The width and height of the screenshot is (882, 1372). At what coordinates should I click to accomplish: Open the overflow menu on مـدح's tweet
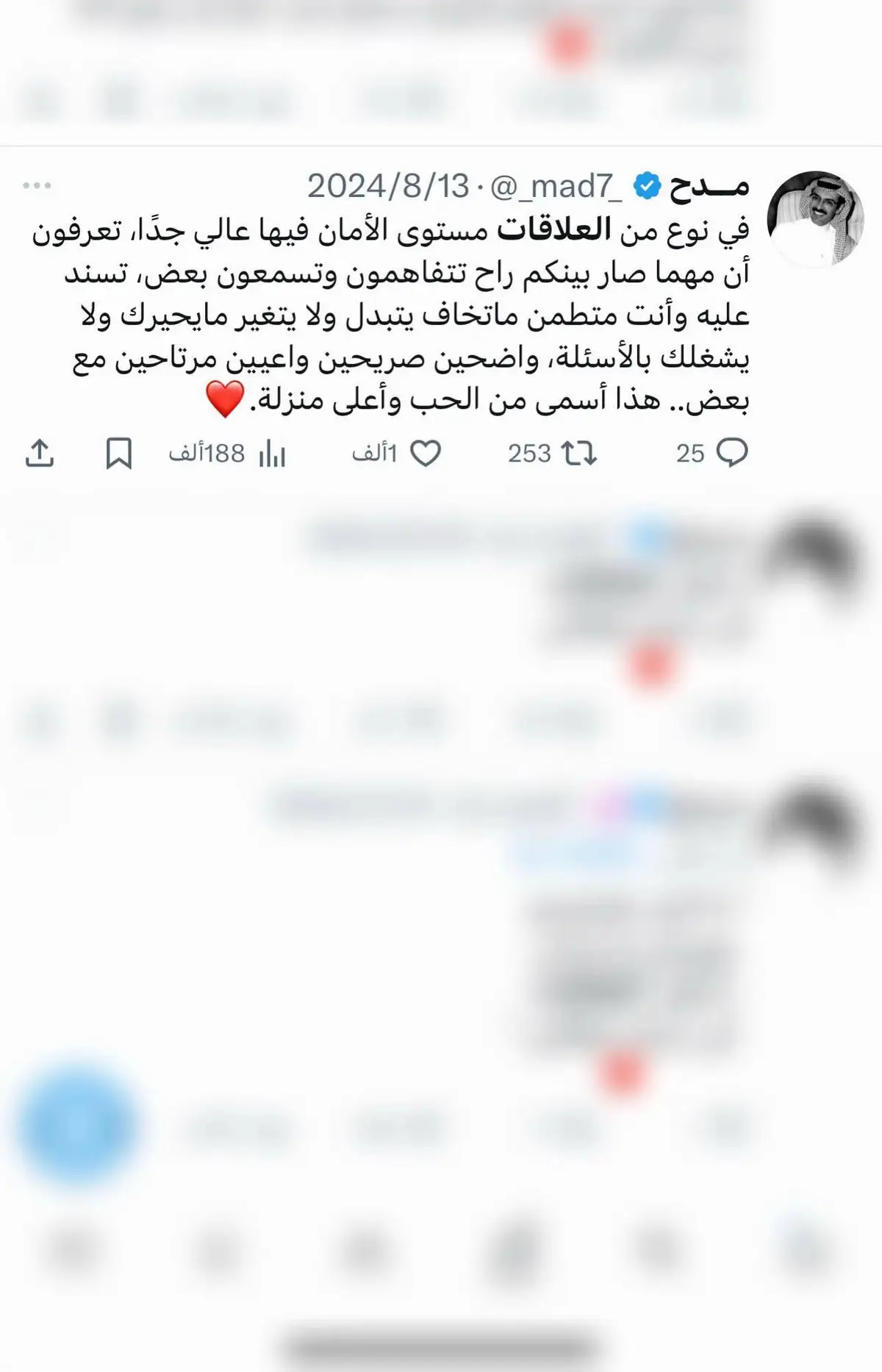pos(37,185)
